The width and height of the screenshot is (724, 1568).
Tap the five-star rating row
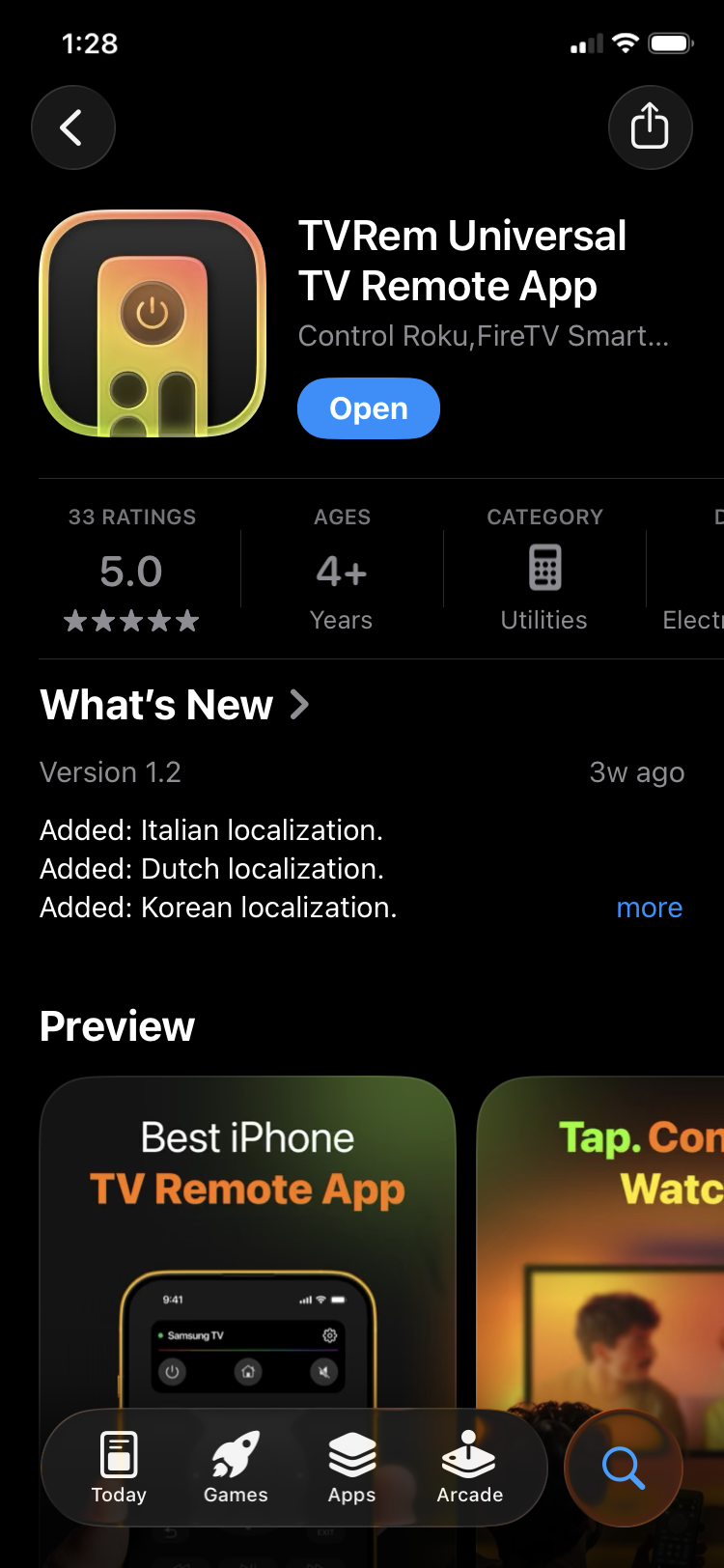130,621
